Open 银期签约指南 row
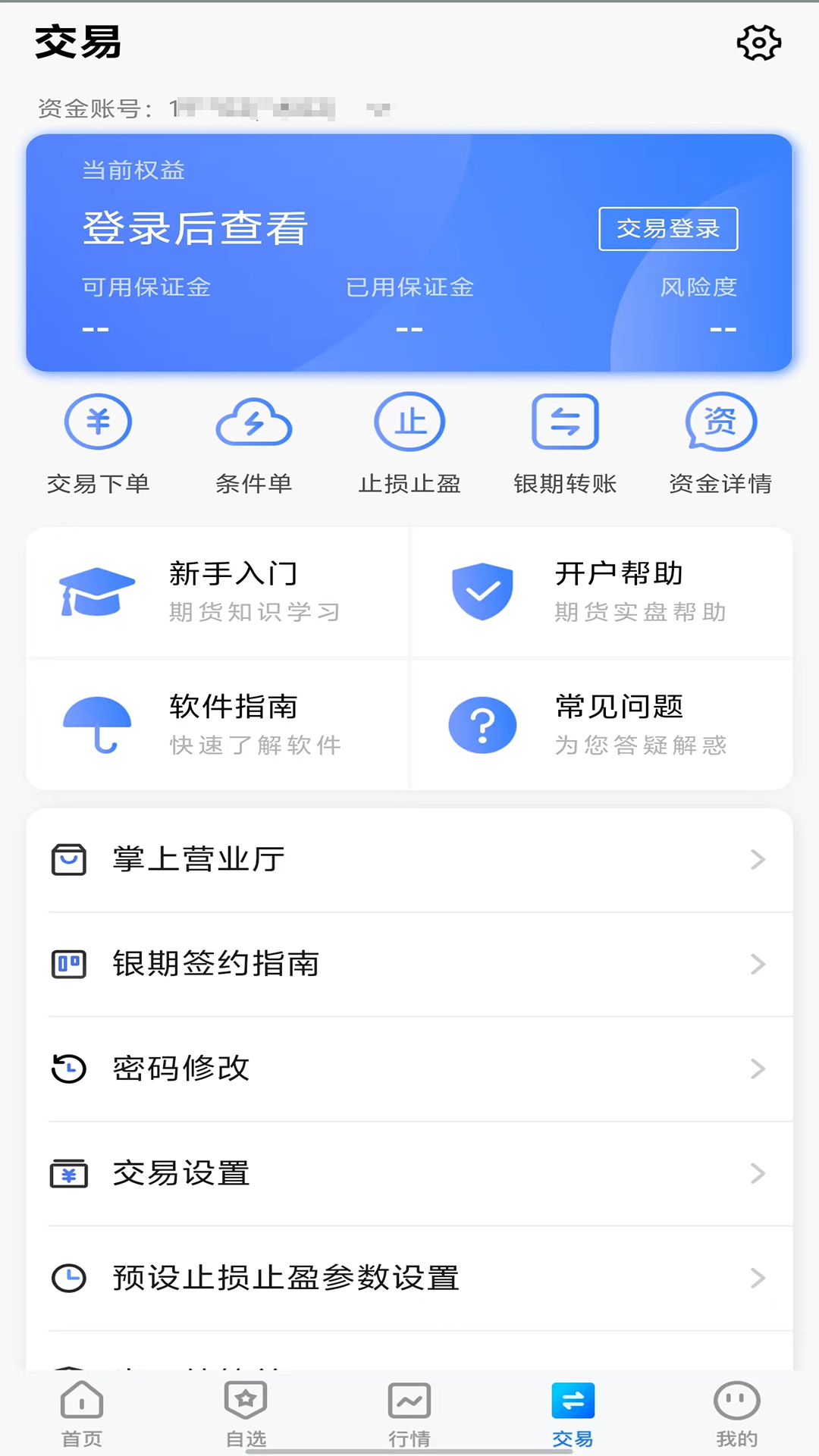 click(x=409, y=965)
